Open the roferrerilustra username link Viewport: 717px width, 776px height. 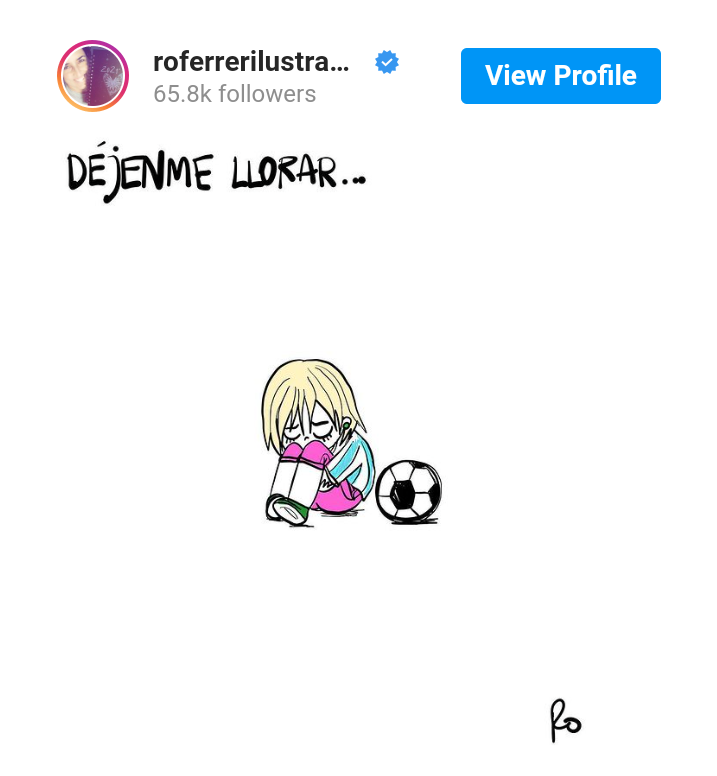tap(251, 62)
